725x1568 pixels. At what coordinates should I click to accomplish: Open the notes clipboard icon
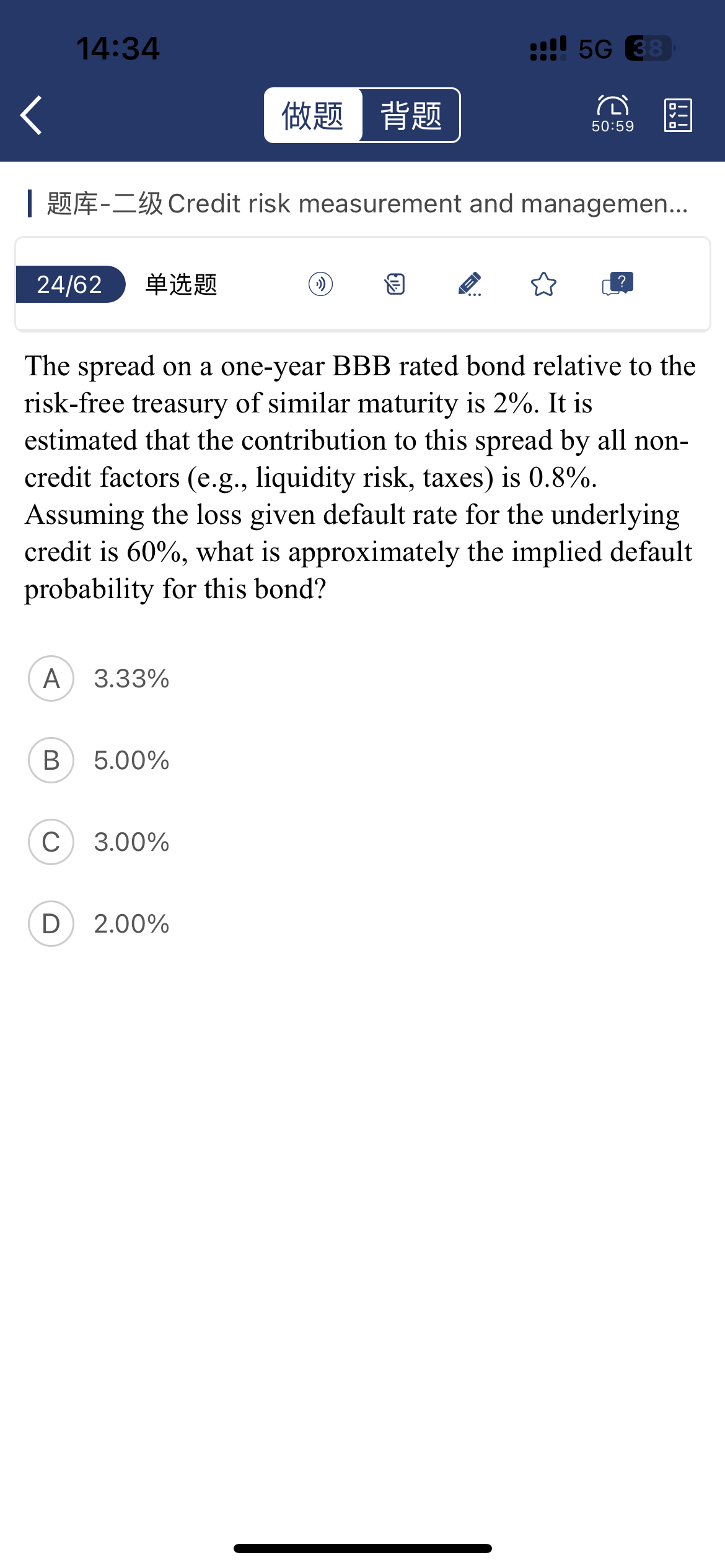(x=395, y=284)
